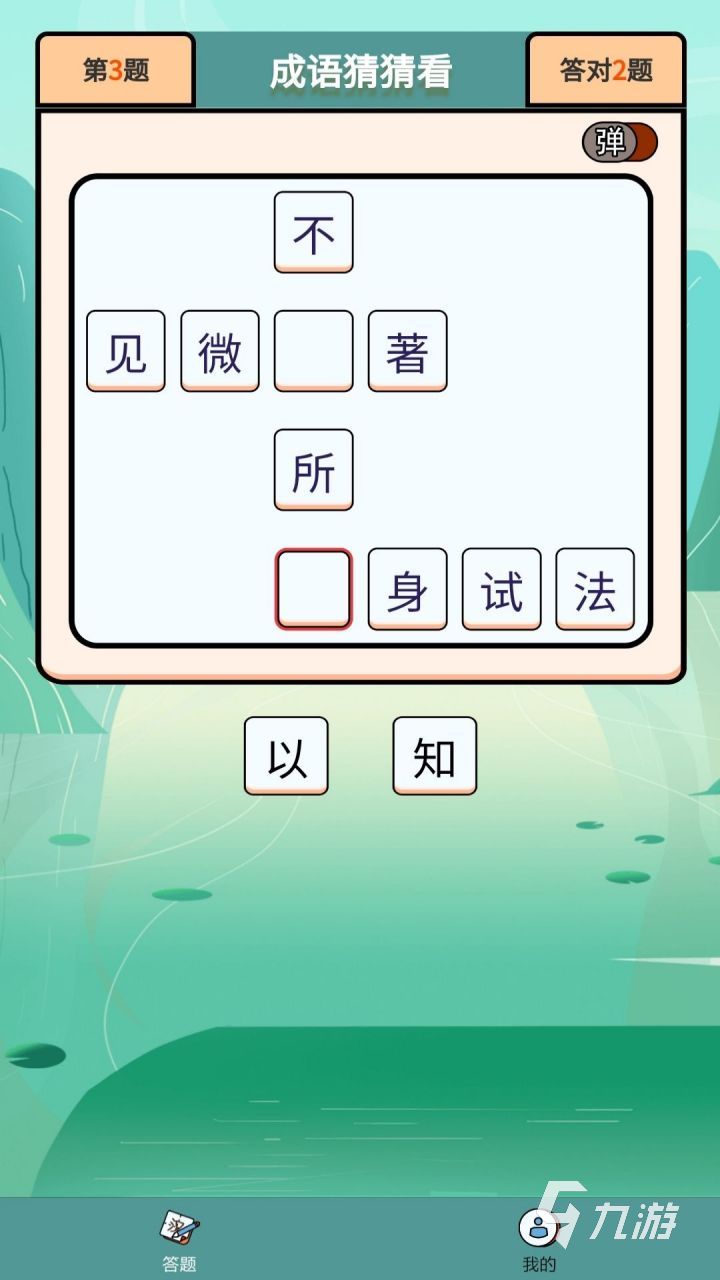Select the red-outlined empty tile before 身
720x1280 pixels.
(x=313, y=589)
